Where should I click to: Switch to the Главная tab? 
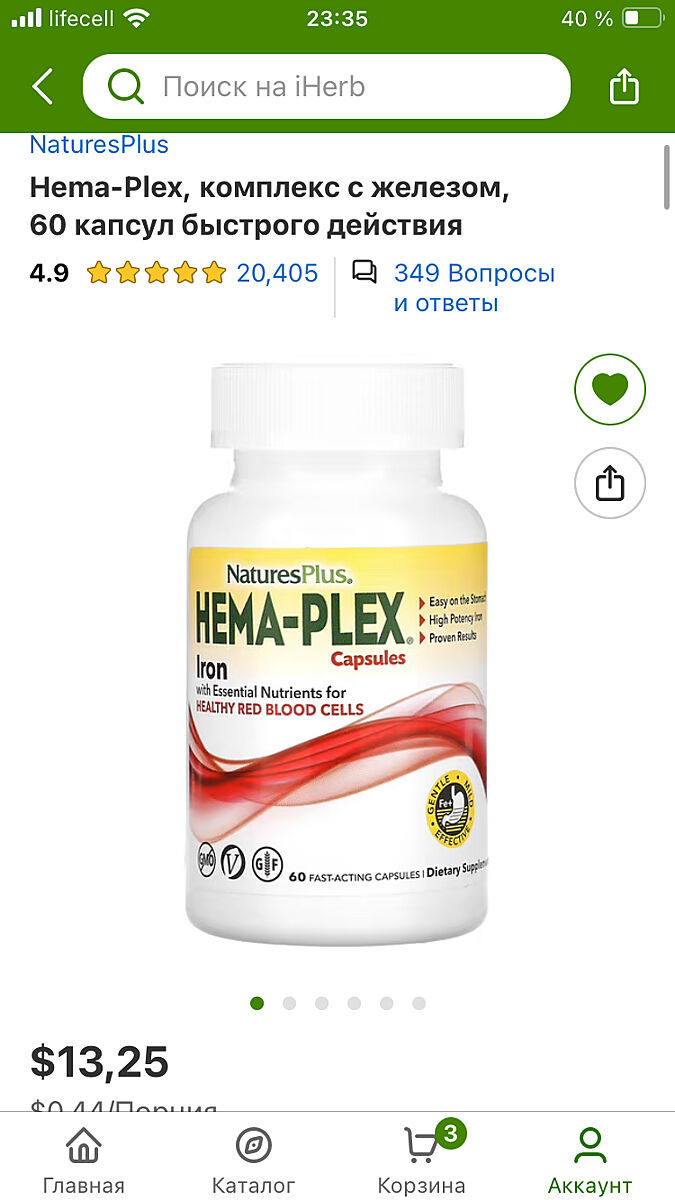click(83, 1160)
